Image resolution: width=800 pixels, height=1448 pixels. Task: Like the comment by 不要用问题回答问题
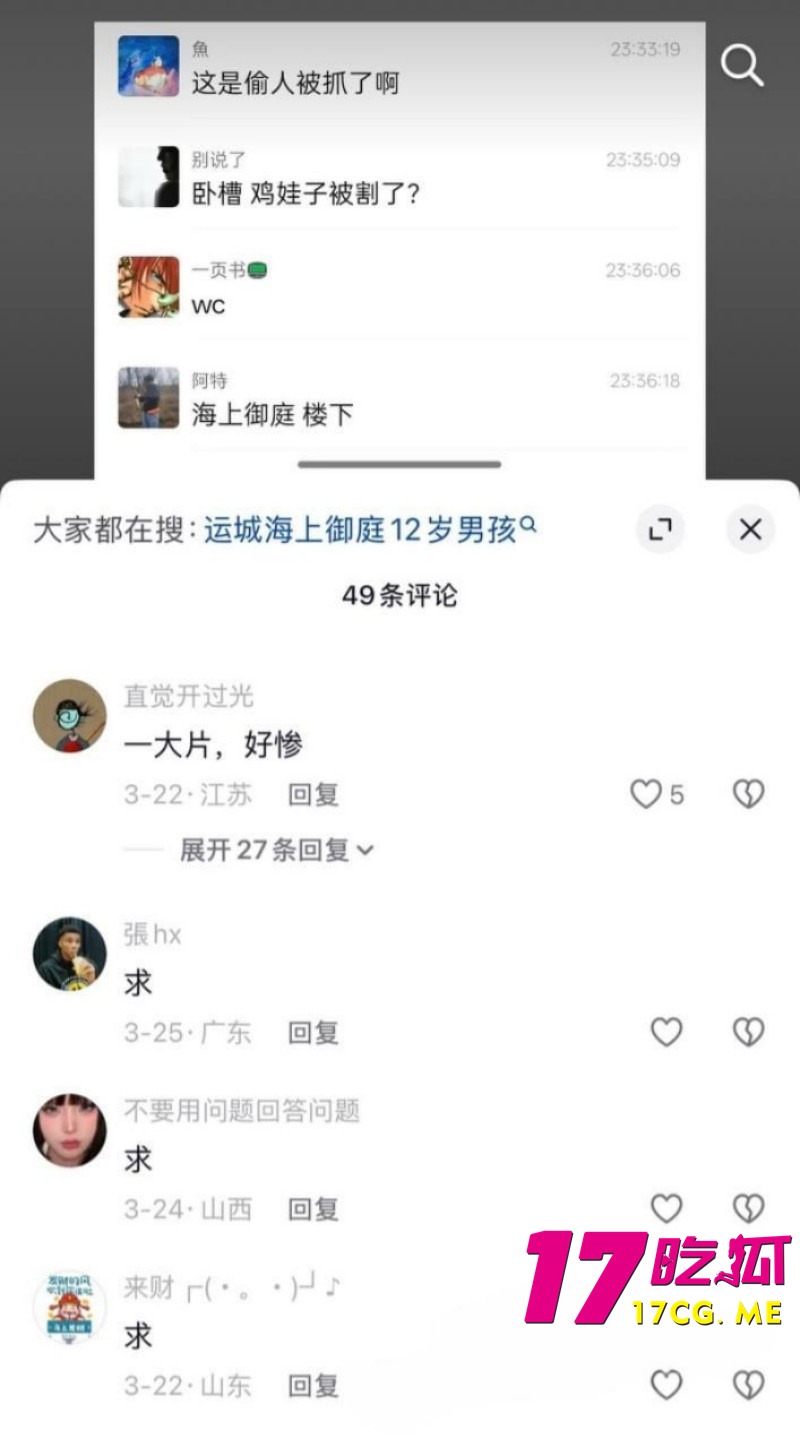[x=666, y=1209]
